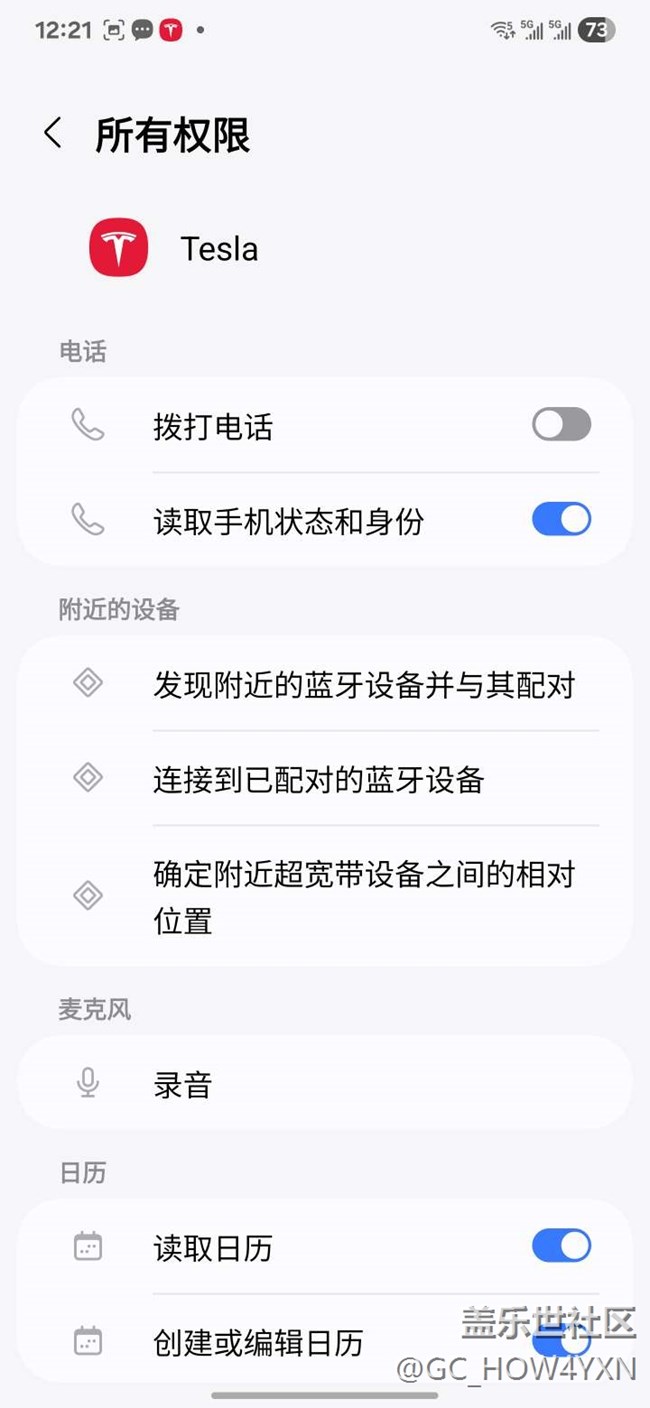This screenshot has width=650, height=1408.
Task: Disable the 读取日历 permission switch
Action: point(561,1246)
